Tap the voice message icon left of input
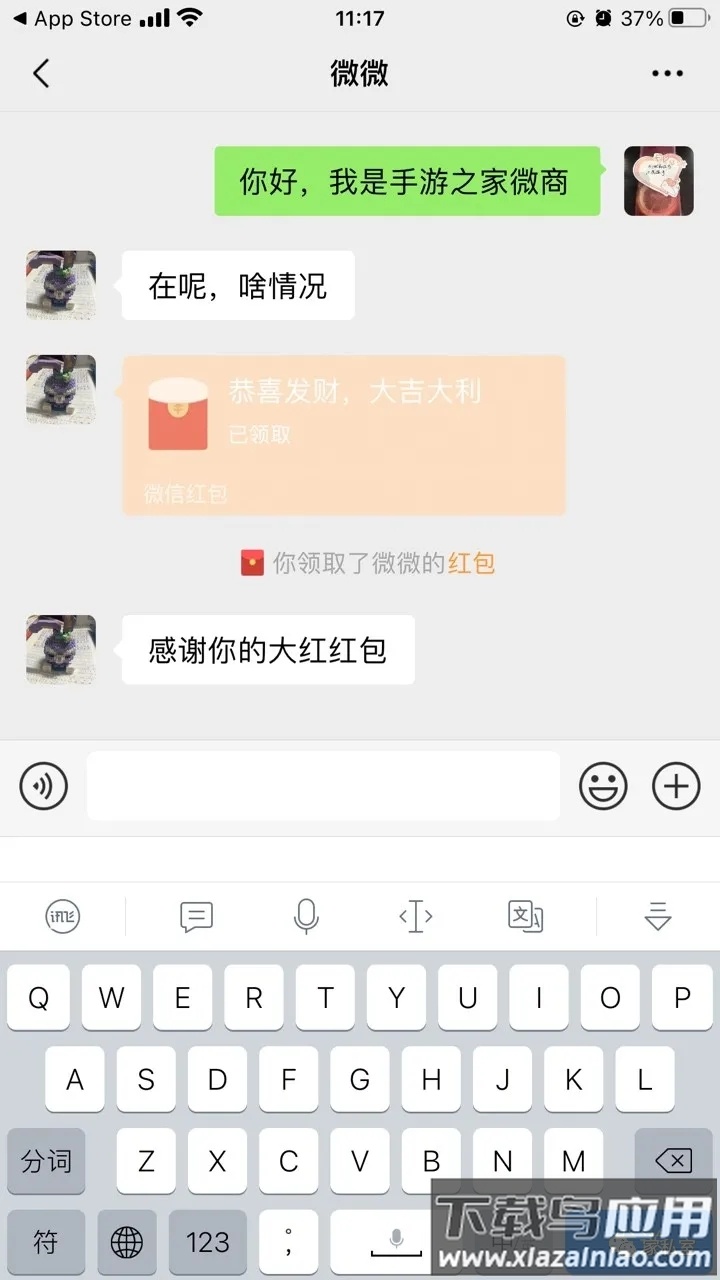720x1280 pixels. pos(42,786)
